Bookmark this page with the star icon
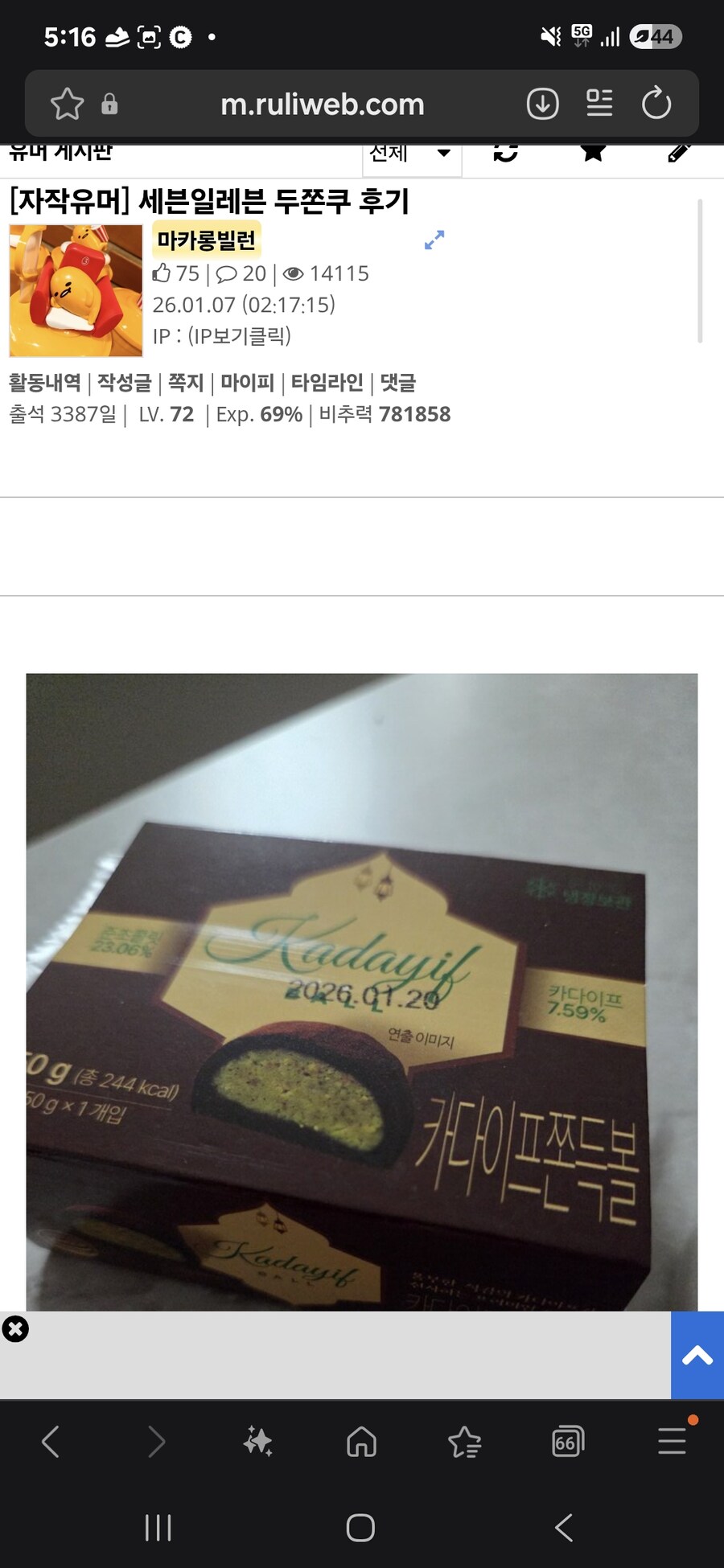 pyautogui.click(x=67, y=104)
